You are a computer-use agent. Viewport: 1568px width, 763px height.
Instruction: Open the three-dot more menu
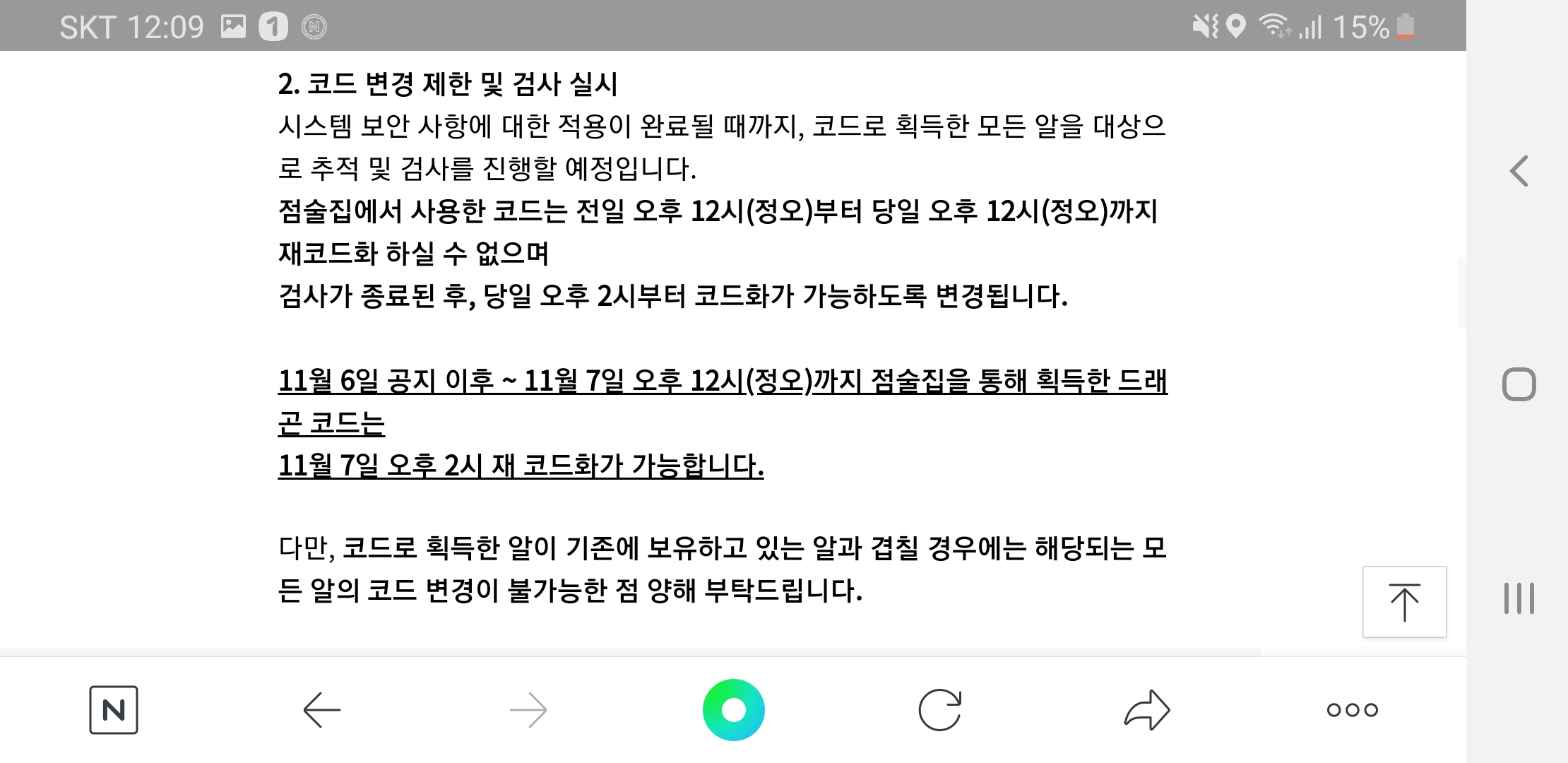click(x=1352, y=709)
